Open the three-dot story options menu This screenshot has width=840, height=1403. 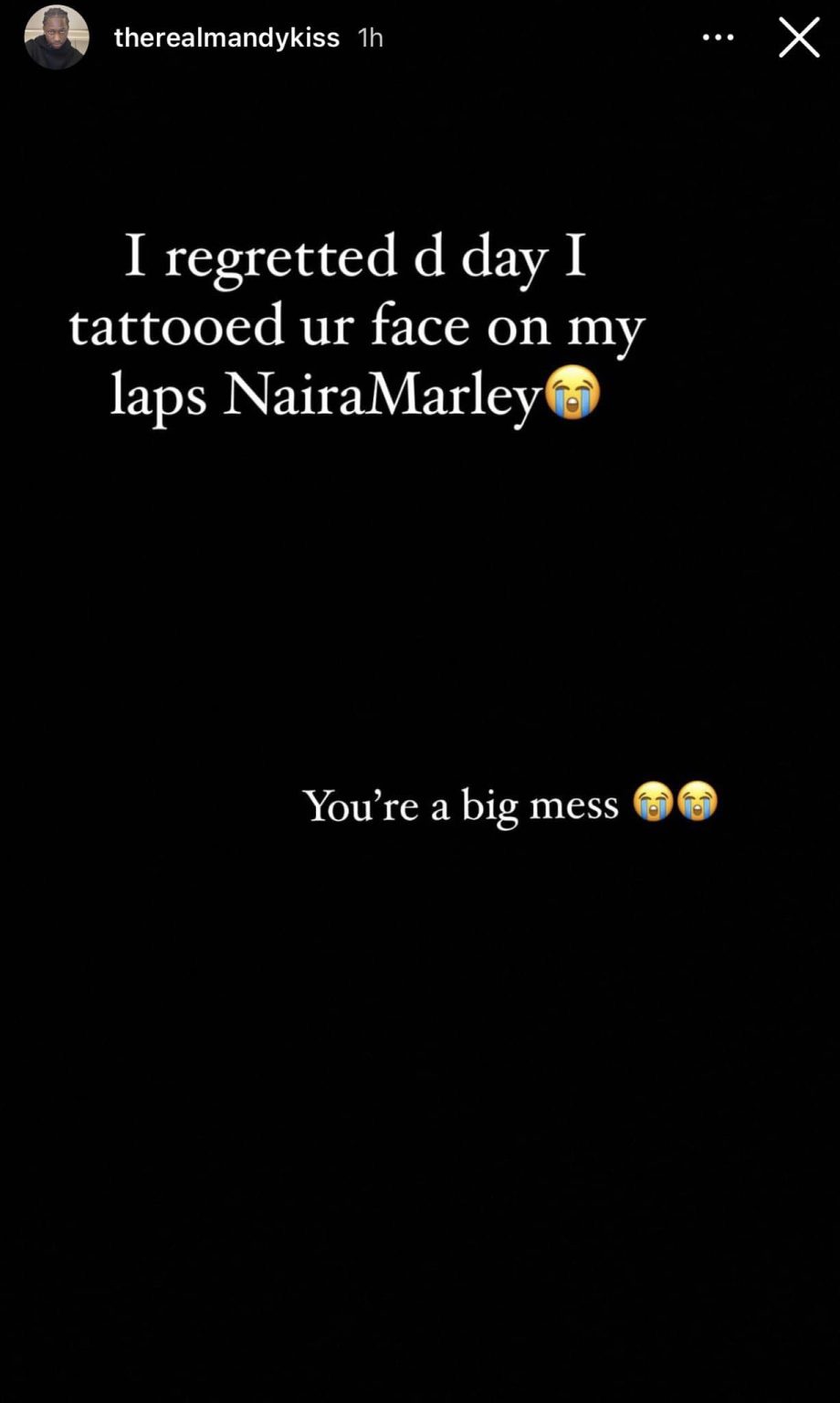pyautogui.click(x=718, y=37)
